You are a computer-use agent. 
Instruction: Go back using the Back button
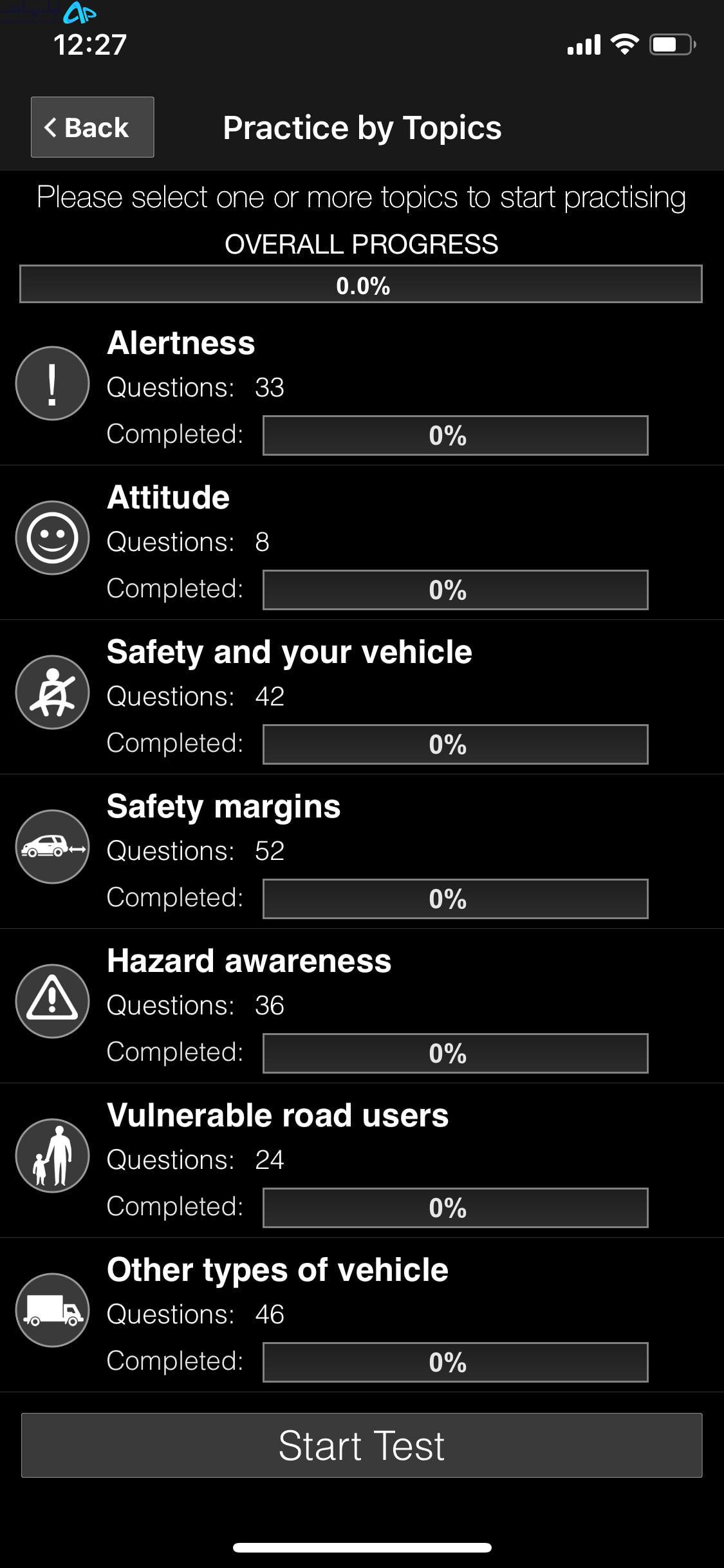92,127
